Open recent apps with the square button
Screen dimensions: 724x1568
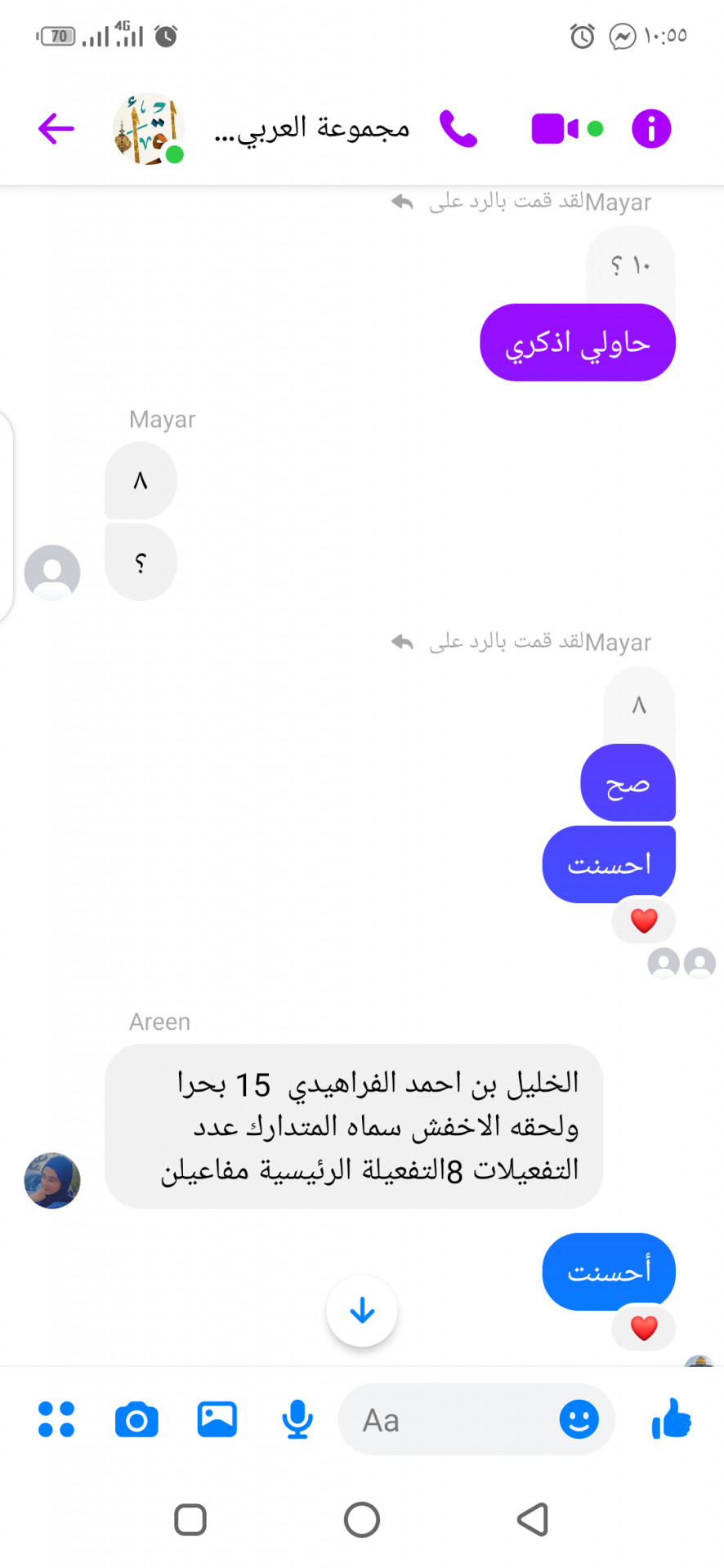[x=190, y=1520]
